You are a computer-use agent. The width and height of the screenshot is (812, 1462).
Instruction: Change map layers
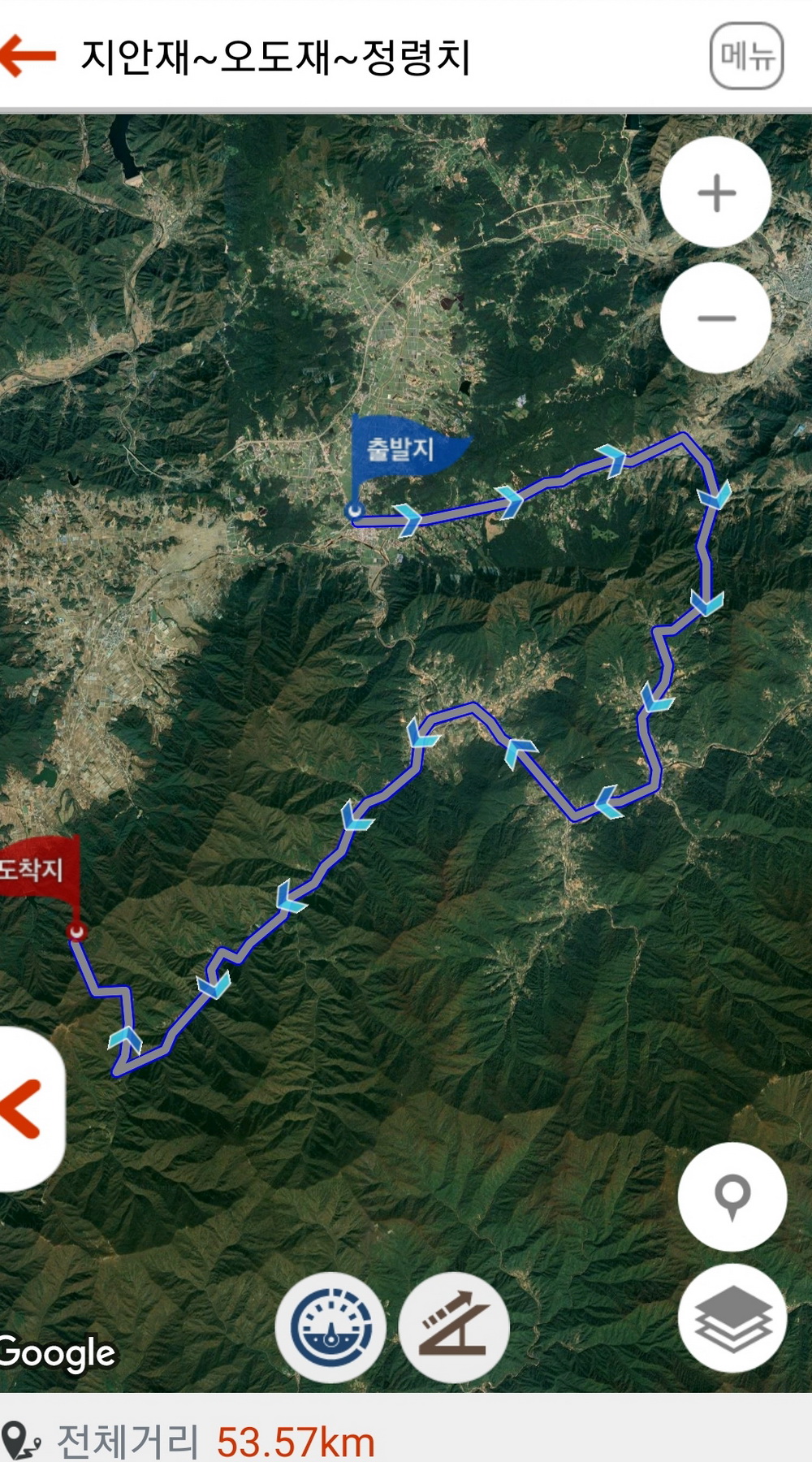732,1317
